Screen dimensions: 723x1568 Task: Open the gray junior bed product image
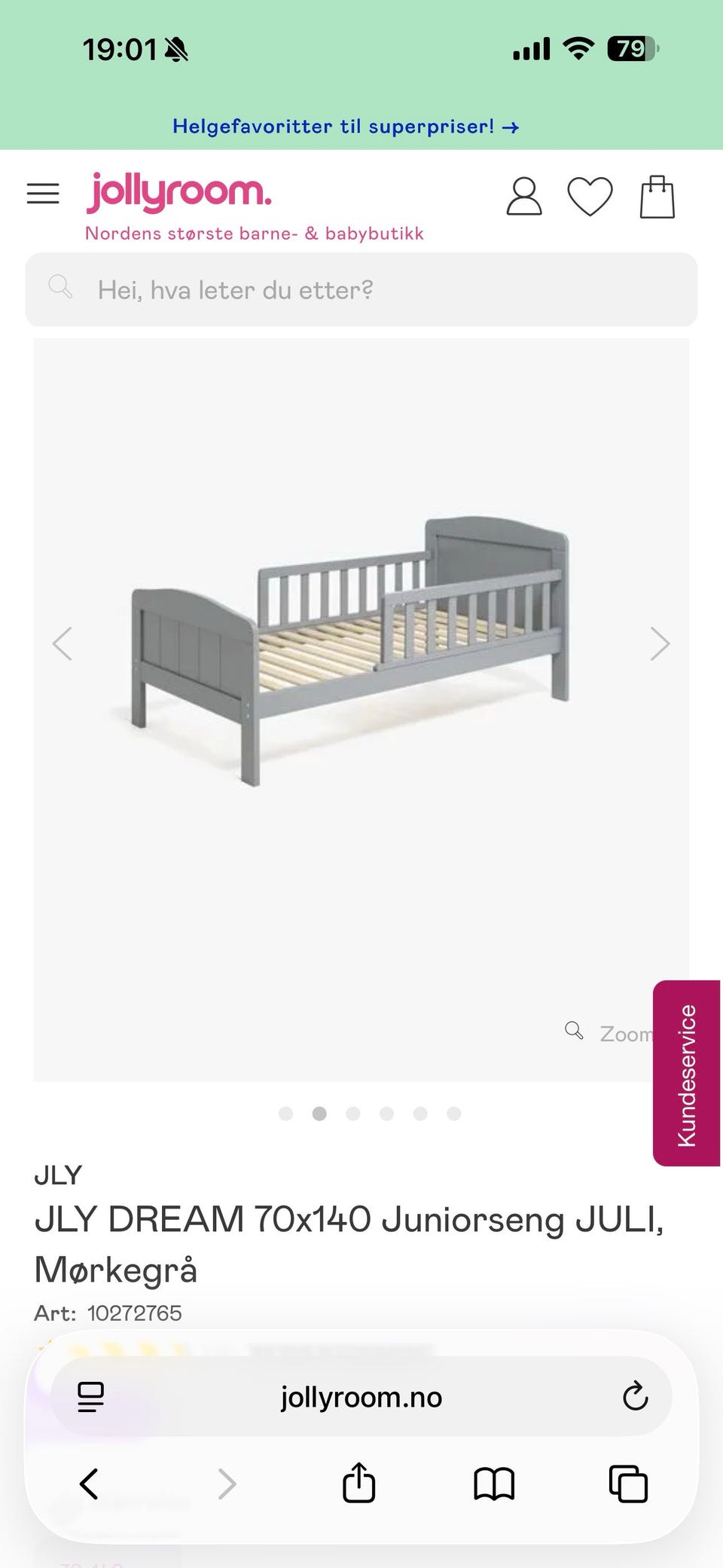coord(349,652)
